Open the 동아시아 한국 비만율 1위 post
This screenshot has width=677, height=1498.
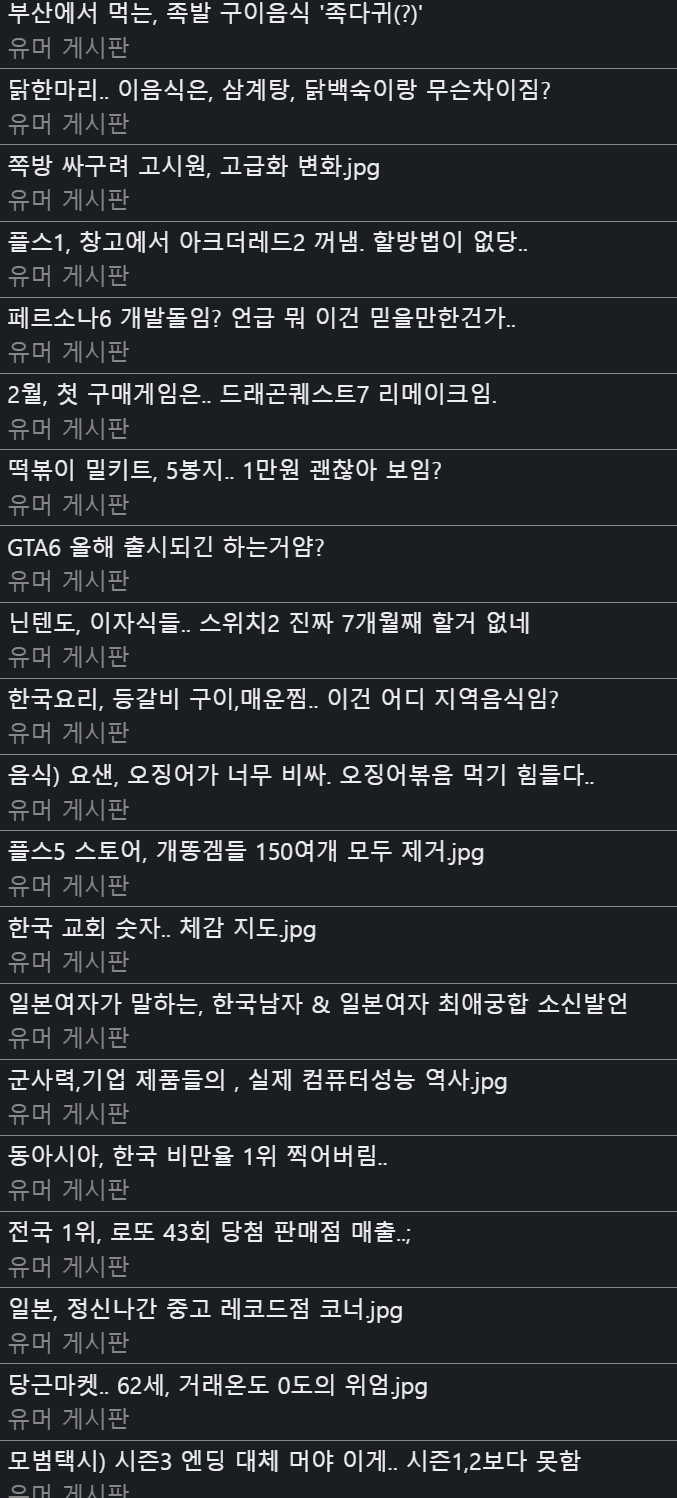[198, 1157]
